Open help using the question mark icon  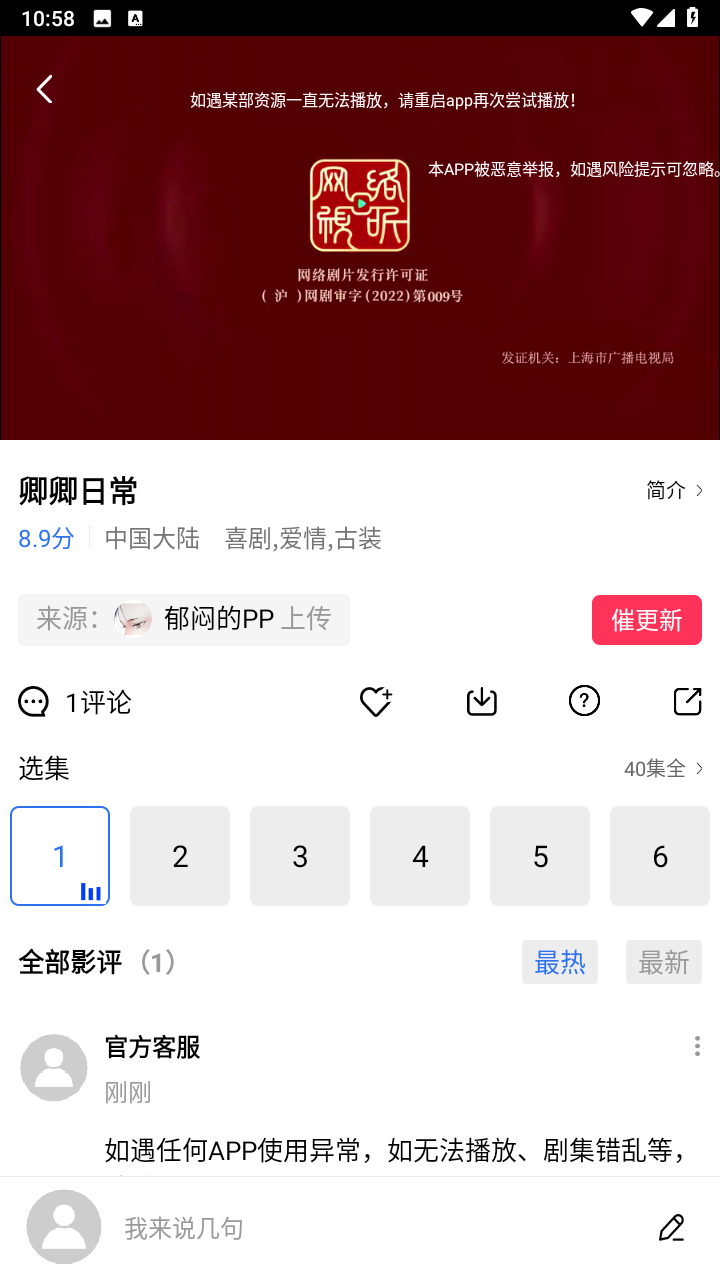point(584,701)
